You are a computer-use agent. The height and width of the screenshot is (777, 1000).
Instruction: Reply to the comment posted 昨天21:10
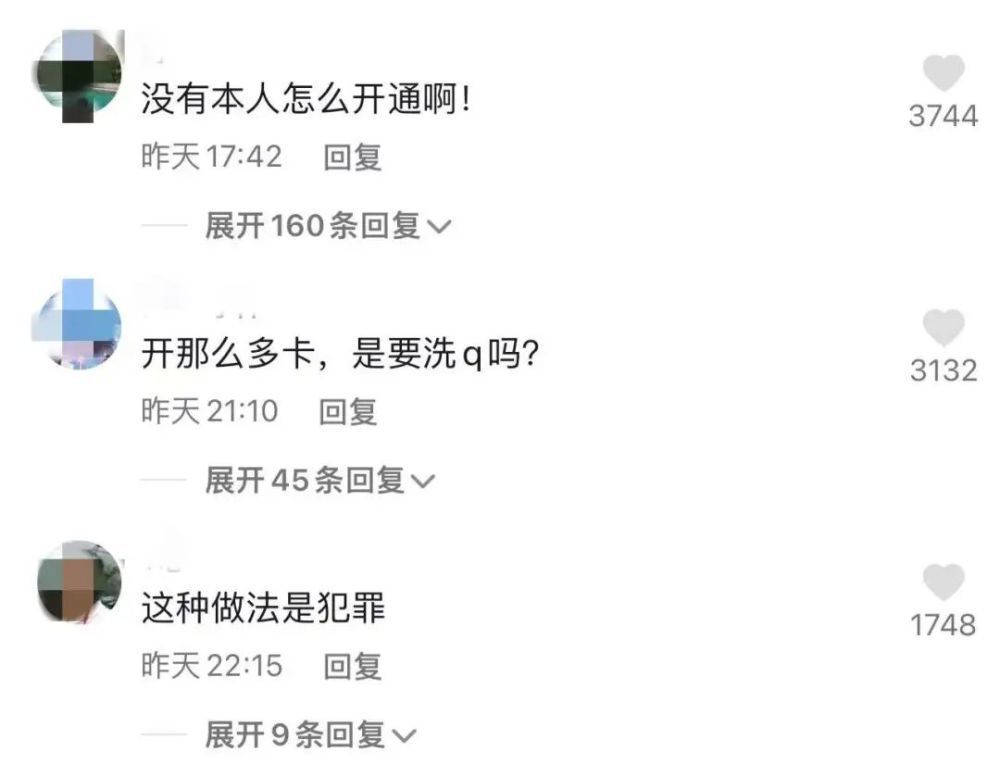(x=348, y=411)
